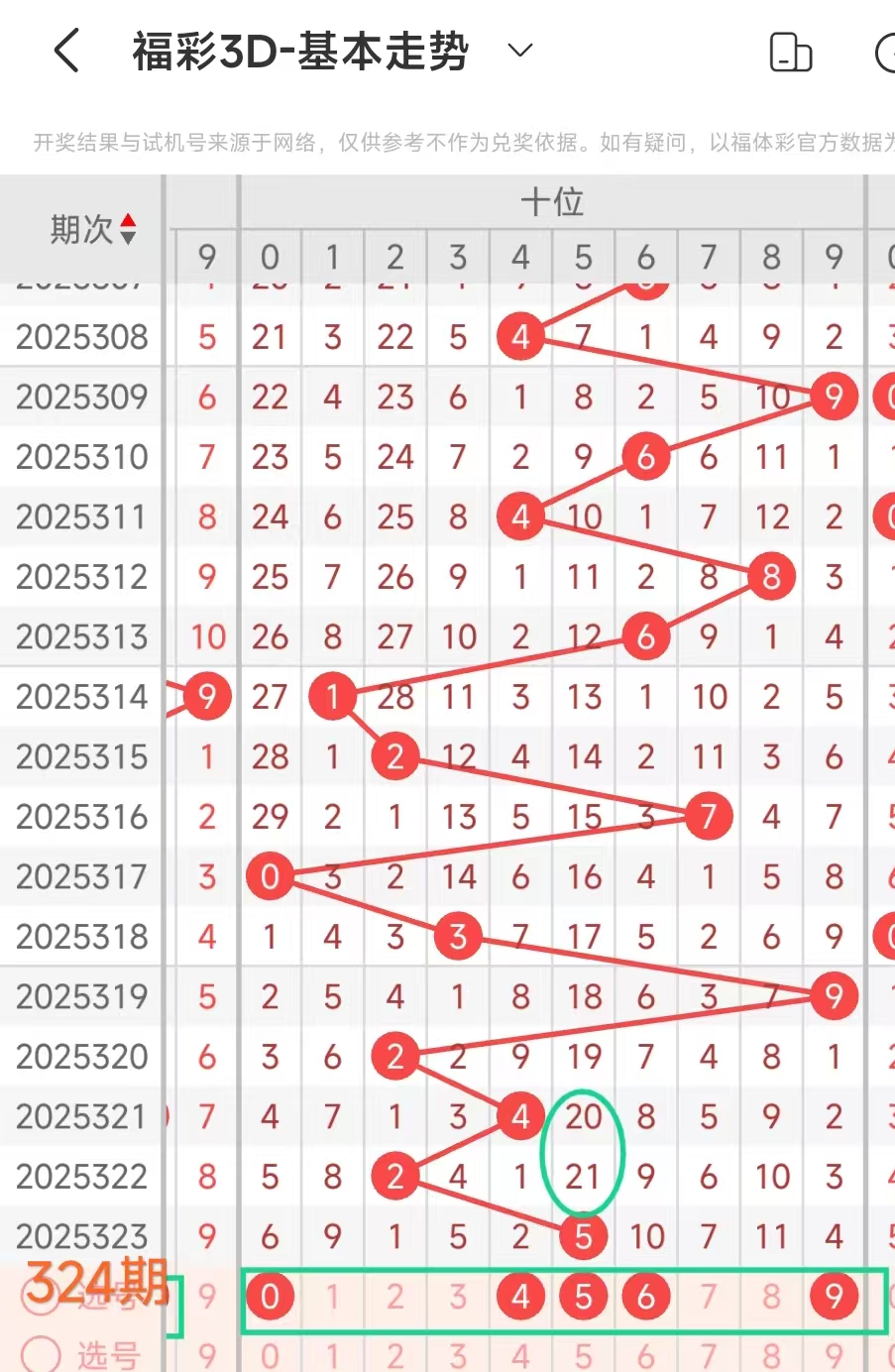Screen dimensions: 895x1372
Task: Pick number 2 in the green-boxed selection row
Action: point(394,1297)
